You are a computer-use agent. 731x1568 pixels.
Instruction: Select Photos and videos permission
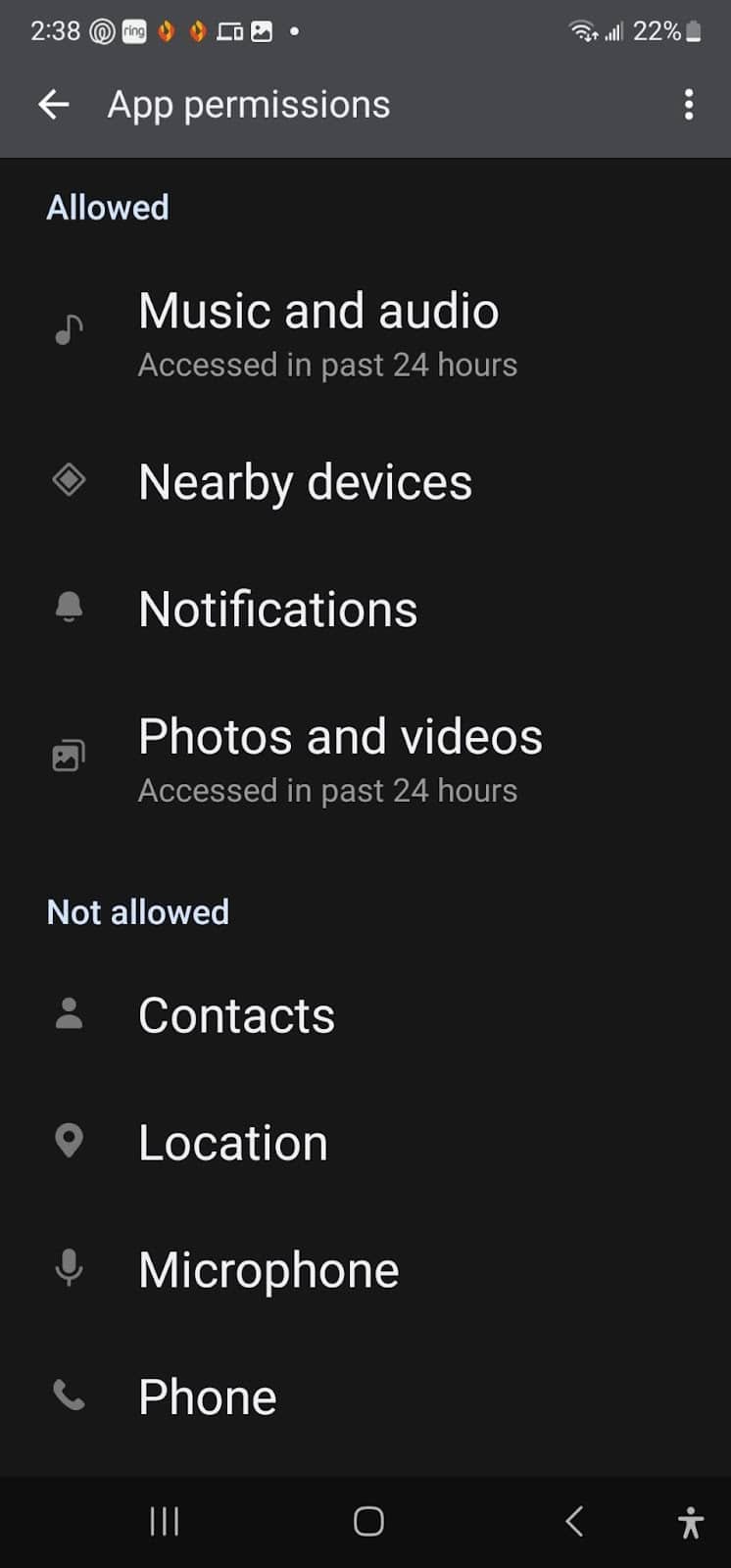[x=340, y=759]
